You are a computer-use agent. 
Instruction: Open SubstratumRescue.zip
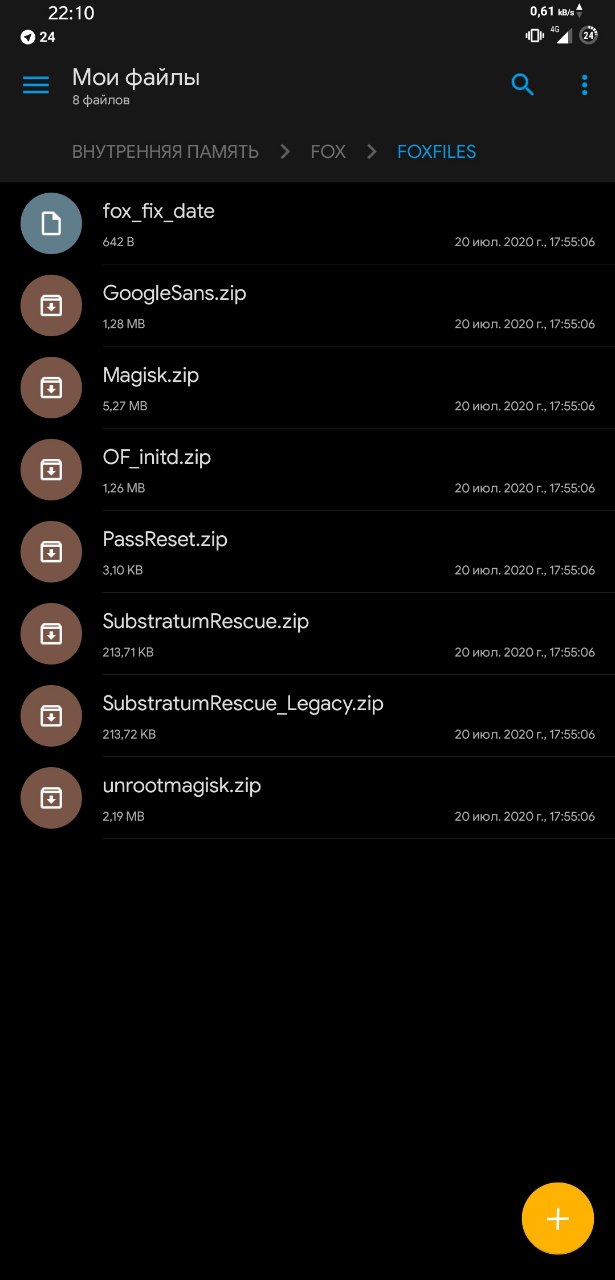click(x=205, y=622)
